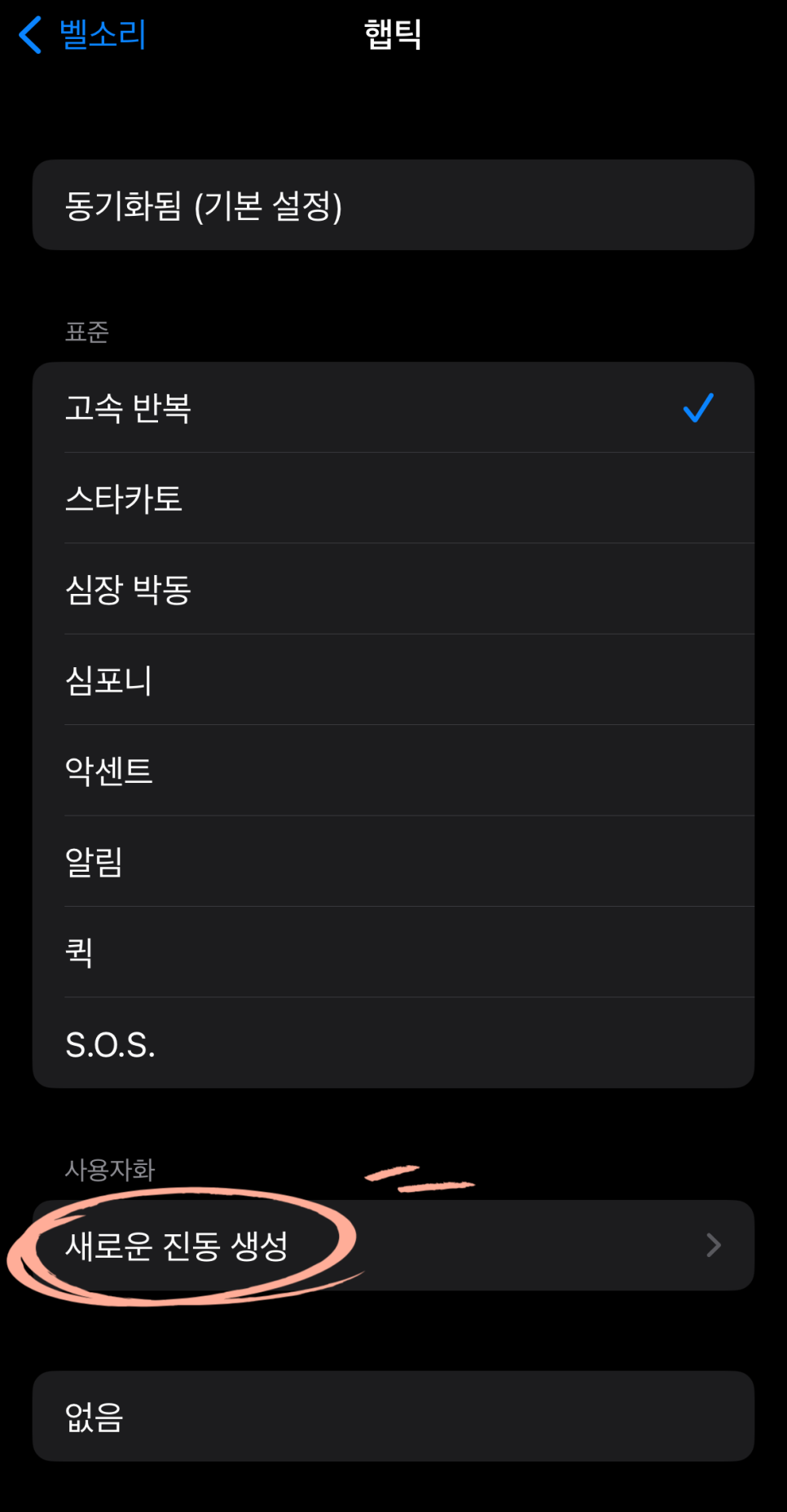Choose the 고속 반복 vibration pattern

click(x=393, y=408)
